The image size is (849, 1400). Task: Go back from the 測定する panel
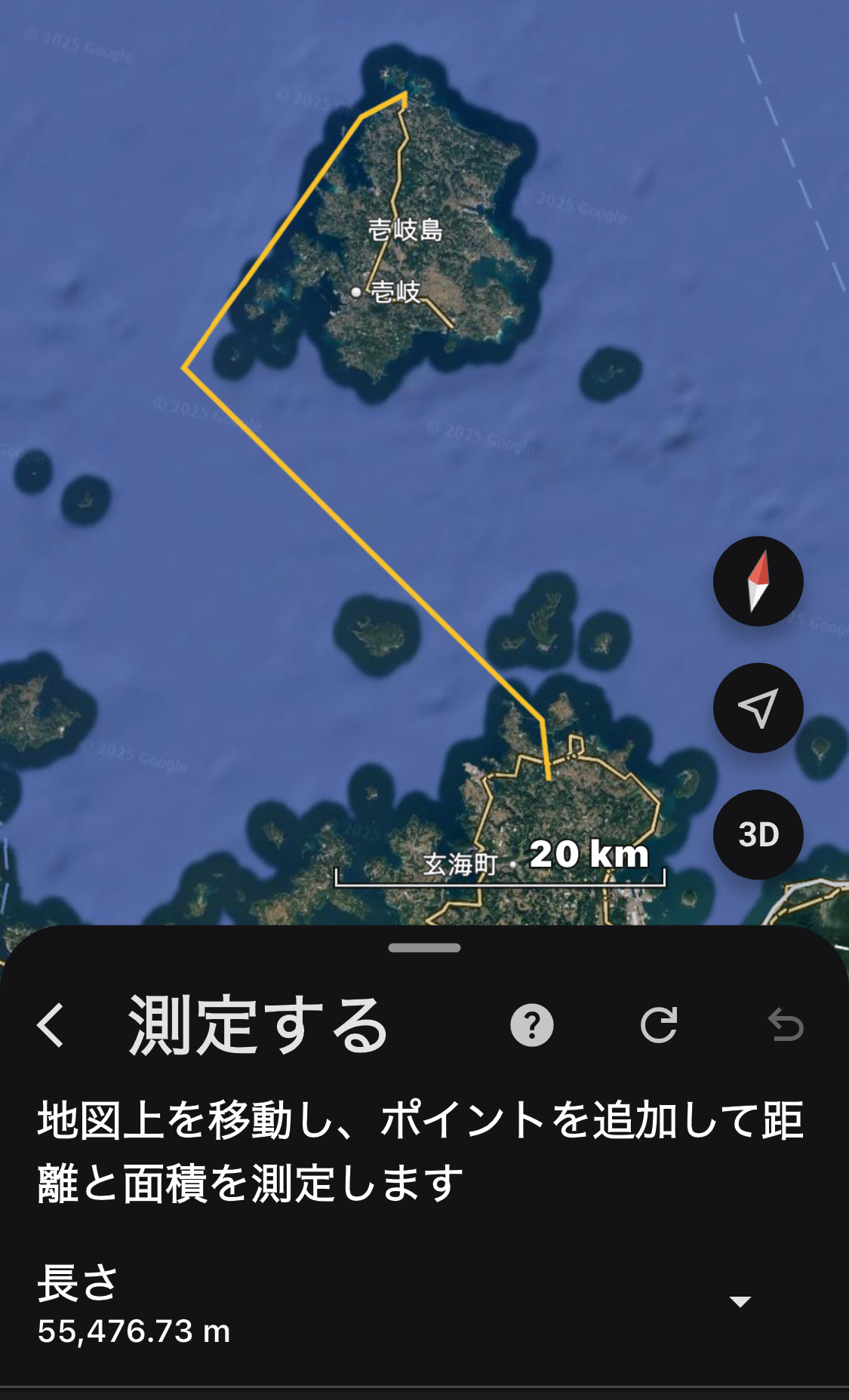51,1025
